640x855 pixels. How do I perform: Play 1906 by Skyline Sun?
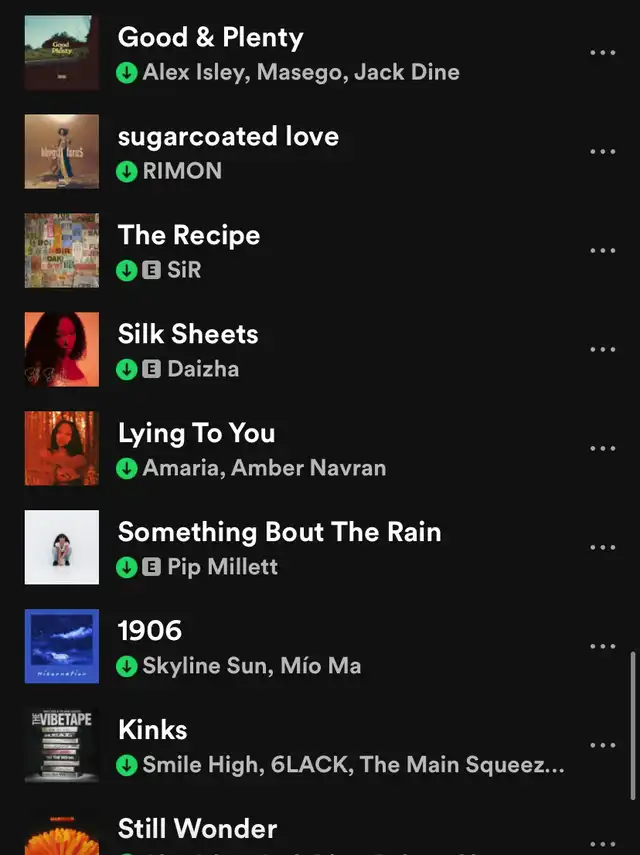[x=150, y=631]
